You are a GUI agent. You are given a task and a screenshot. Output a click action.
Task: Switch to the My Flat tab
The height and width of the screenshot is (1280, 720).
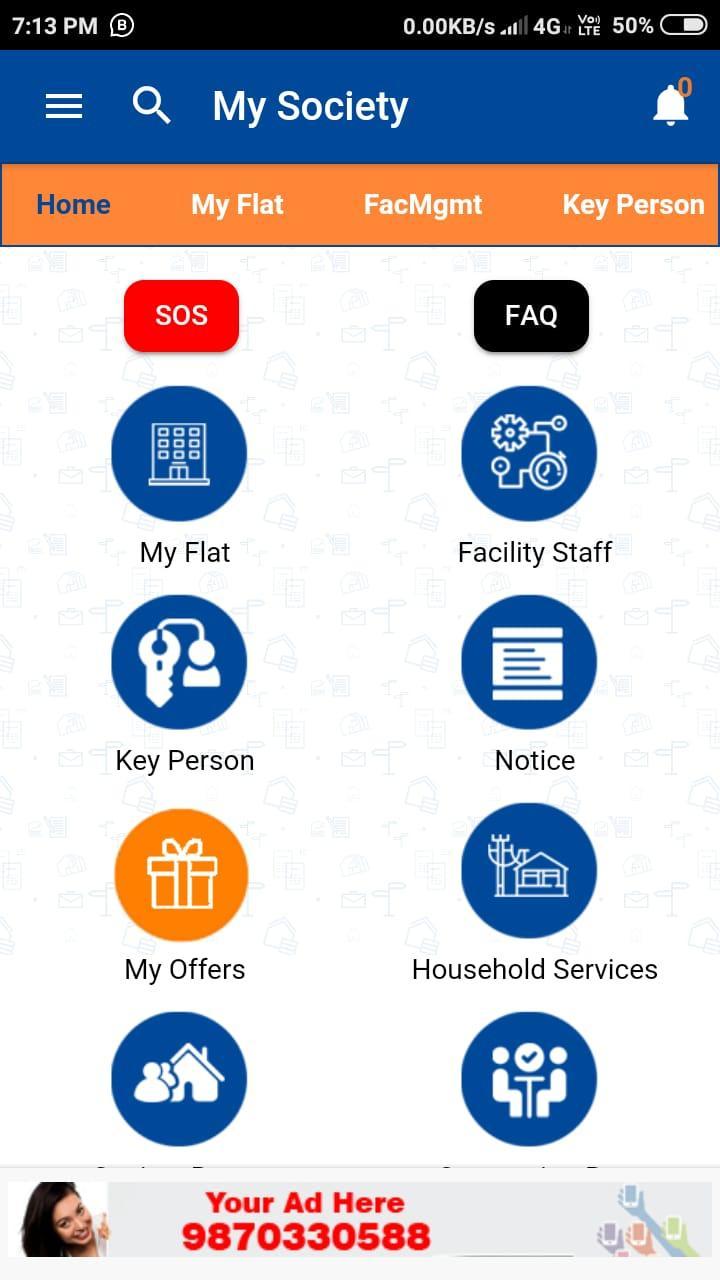click(x=237, y=205)
